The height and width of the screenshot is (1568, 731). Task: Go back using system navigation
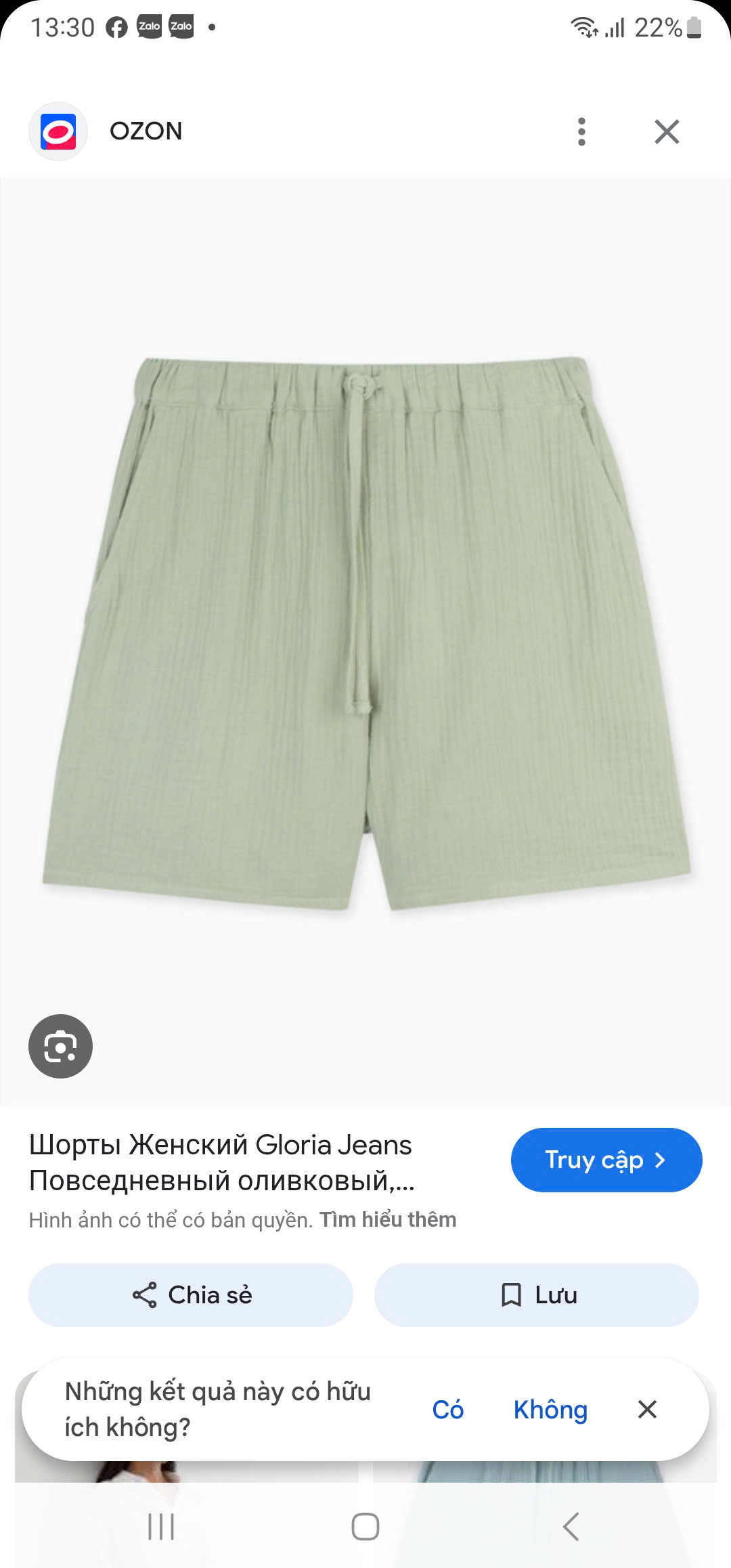(x=571, y=1526)
